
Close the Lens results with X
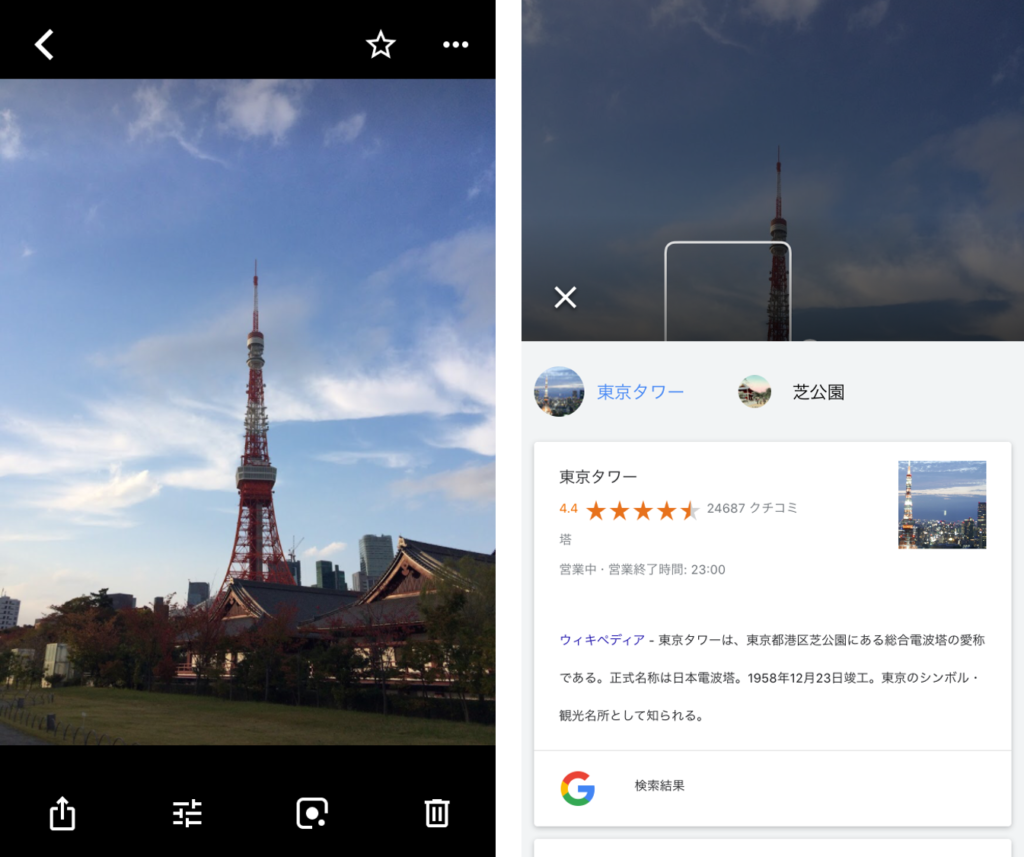(x=565, y=297)
